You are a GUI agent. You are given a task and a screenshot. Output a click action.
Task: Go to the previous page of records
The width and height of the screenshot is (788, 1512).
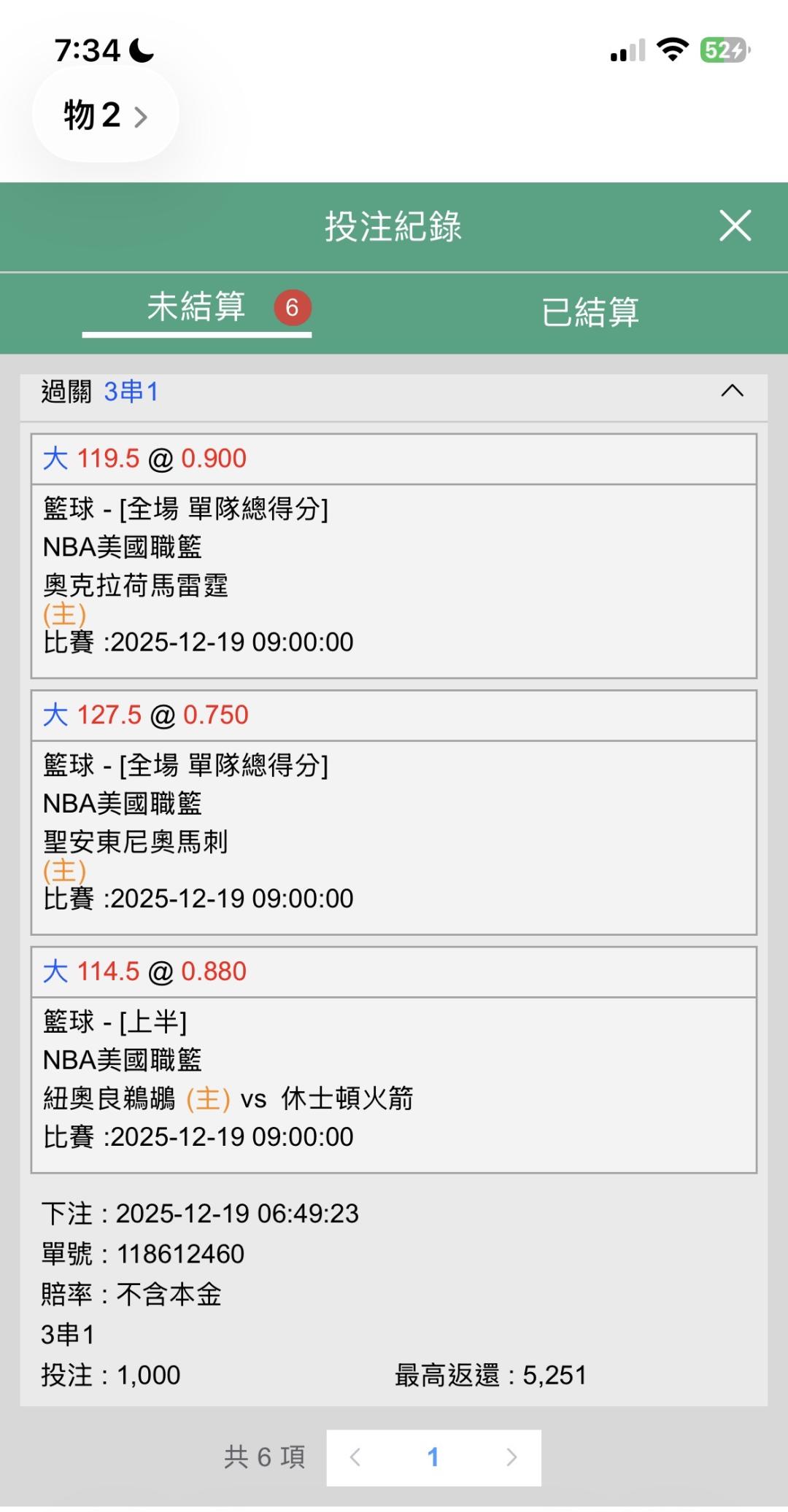355,1457
